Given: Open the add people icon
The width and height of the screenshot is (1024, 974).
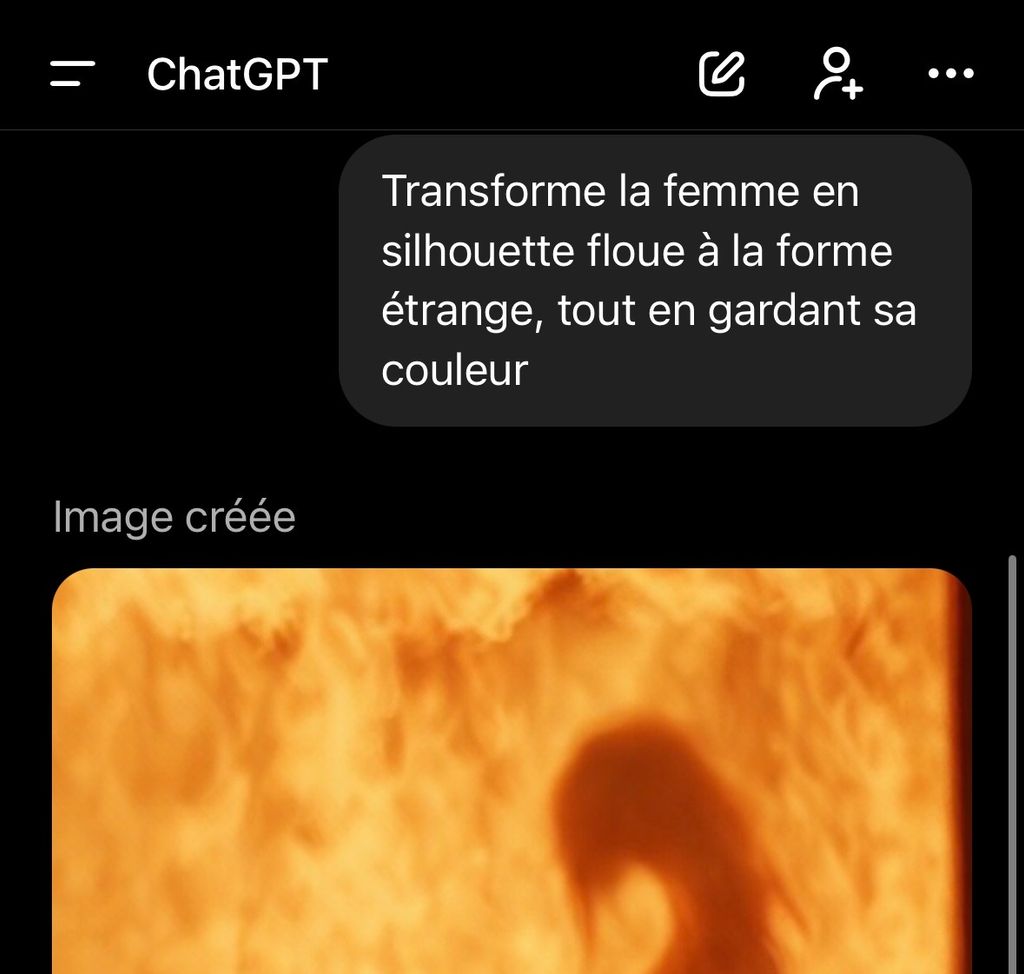Looking at the screenshot, I should point(838,73).
